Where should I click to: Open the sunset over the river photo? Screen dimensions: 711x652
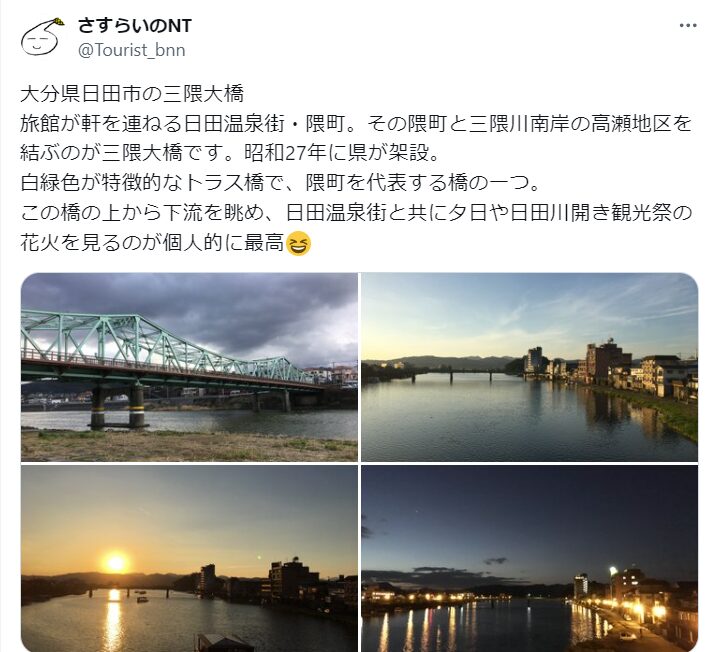[x=189, y=558]
